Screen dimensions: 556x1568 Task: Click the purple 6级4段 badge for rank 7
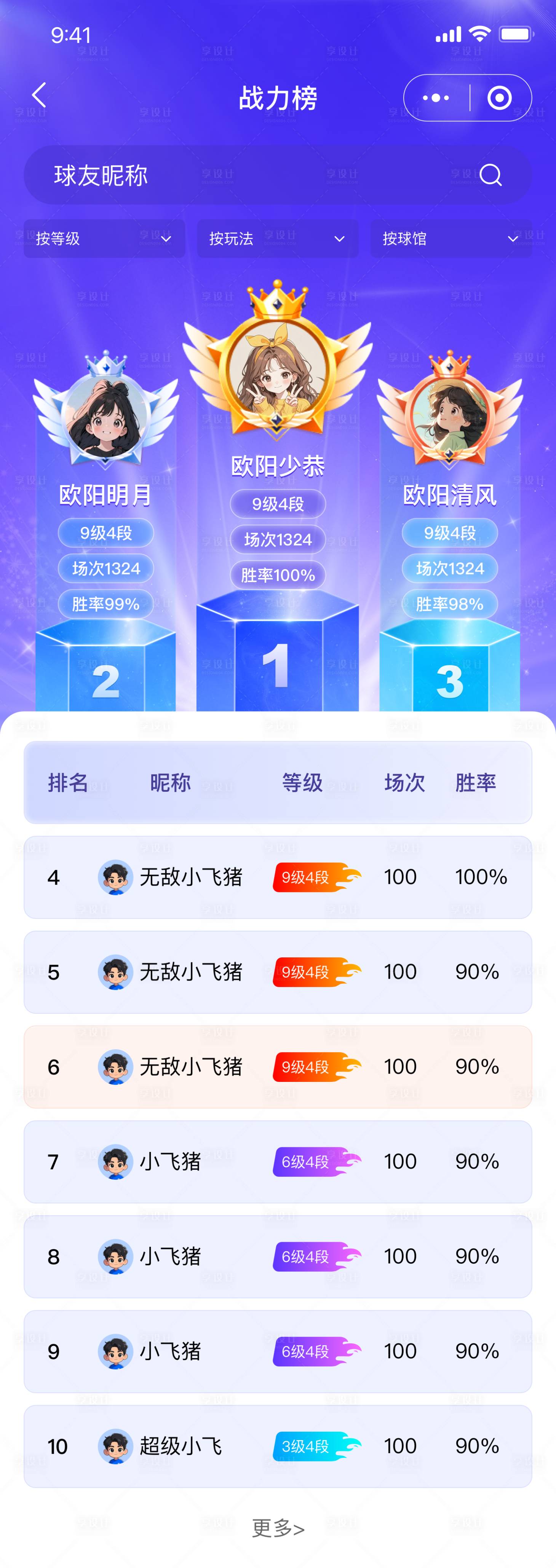312,1161
